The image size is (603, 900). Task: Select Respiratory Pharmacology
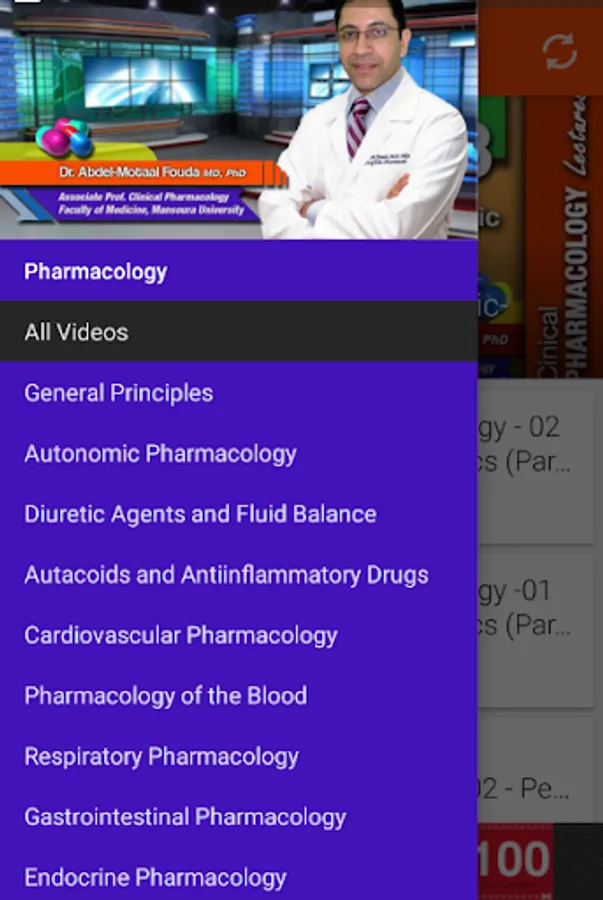(x=161, y=756)
